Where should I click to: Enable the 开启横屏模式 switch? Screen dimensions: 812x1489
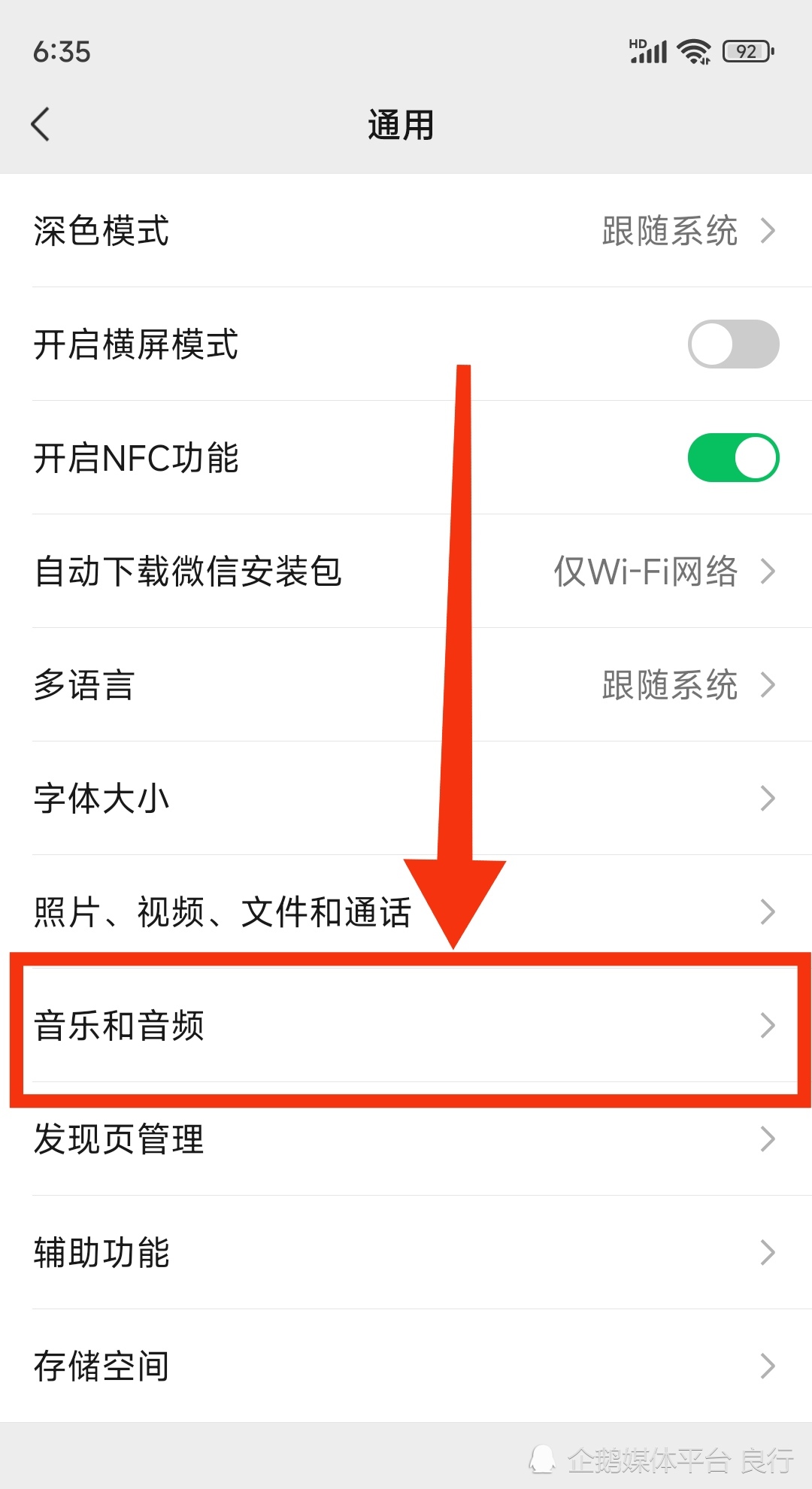coord(733,344)
